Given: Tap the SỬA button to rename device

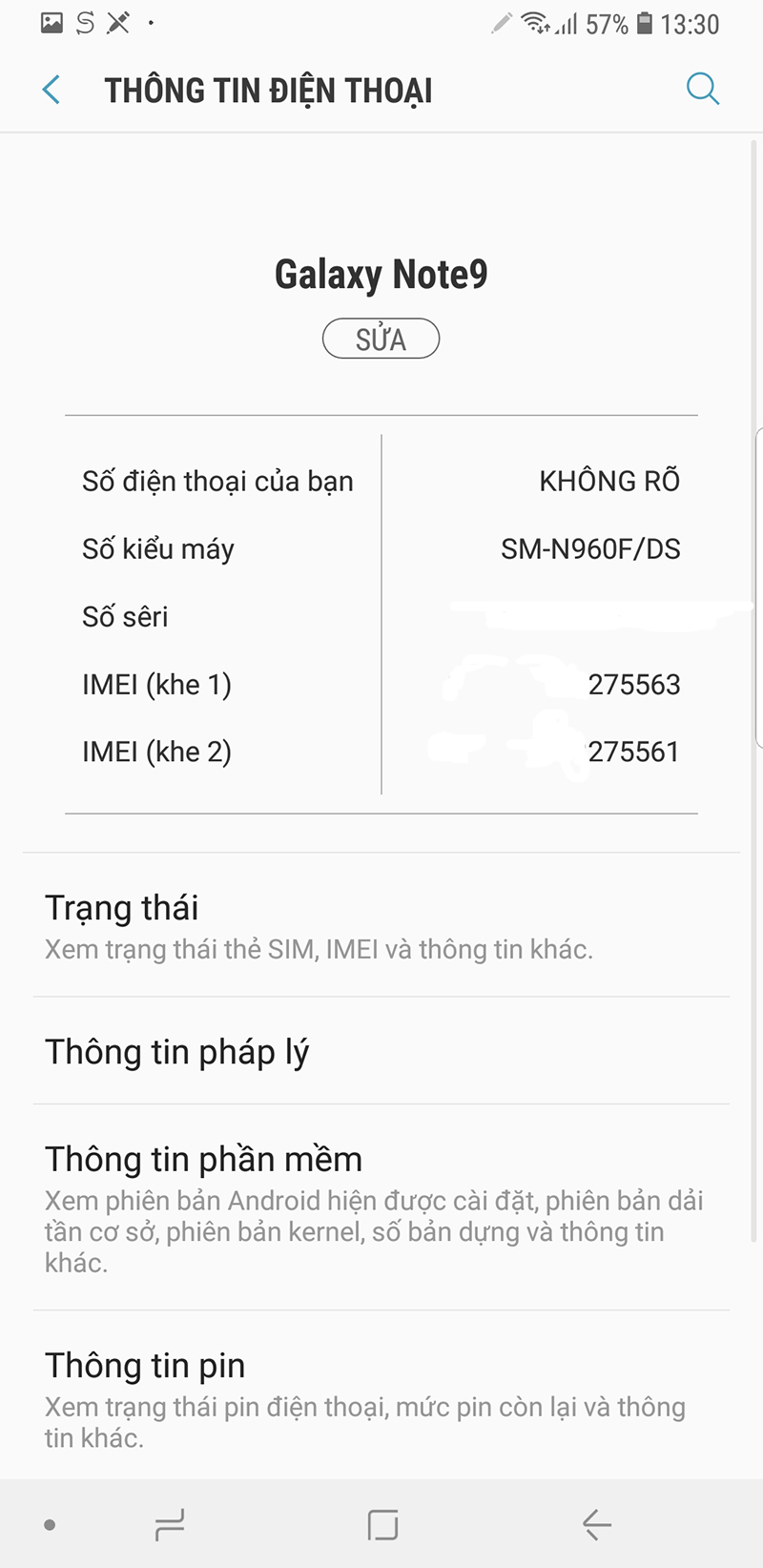Looking at the screenshot, I should (x=381, y=340).
